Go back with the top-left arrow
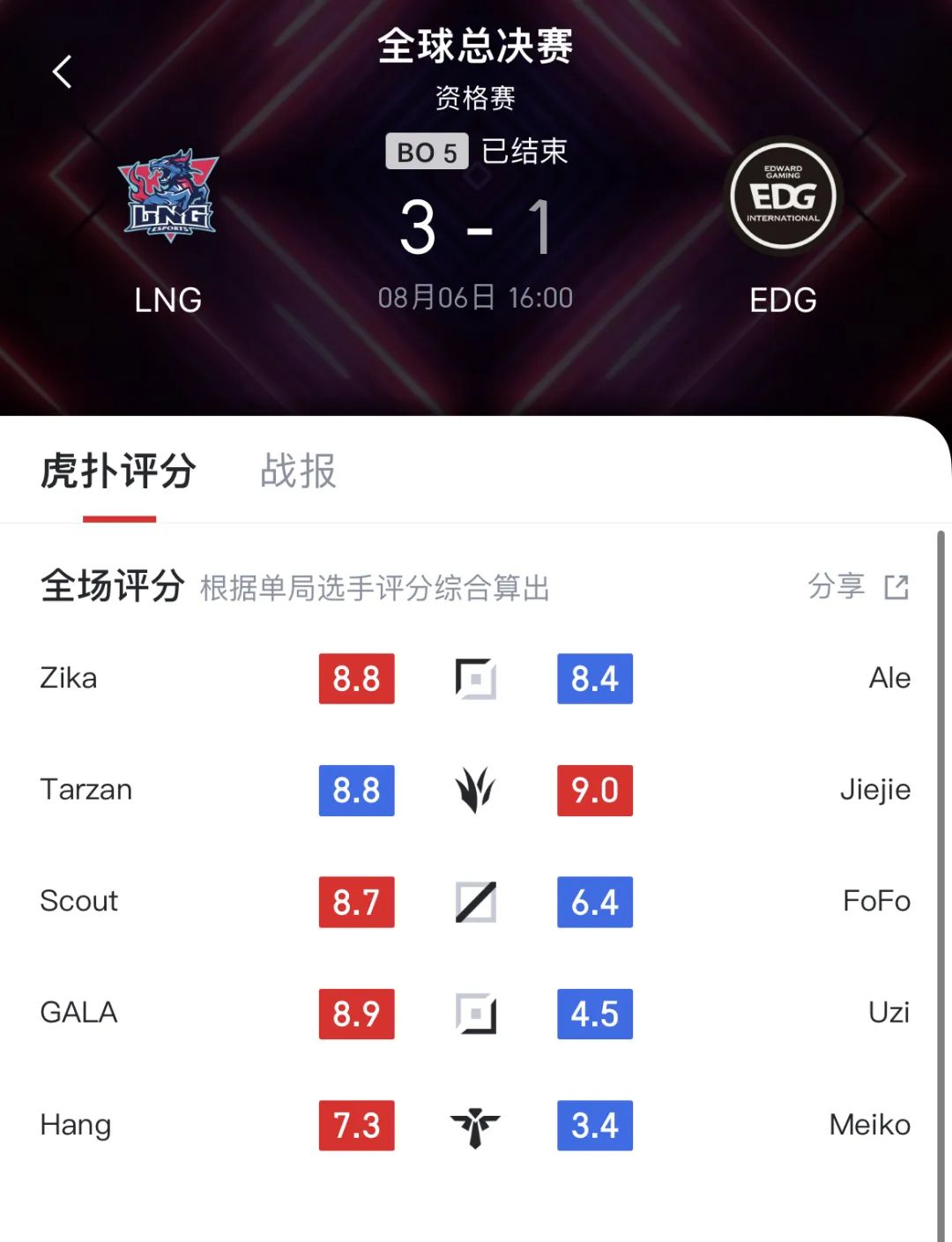 [x=62, y=71]
